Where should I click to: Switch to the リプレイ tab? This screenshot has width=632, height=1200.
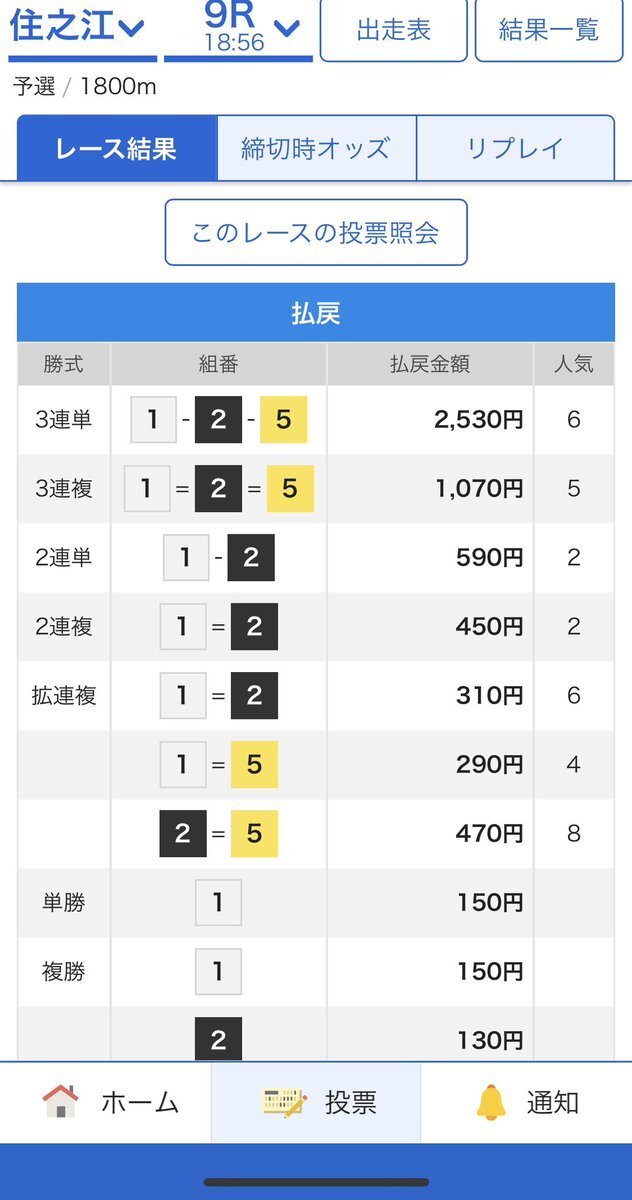point(515,149)
